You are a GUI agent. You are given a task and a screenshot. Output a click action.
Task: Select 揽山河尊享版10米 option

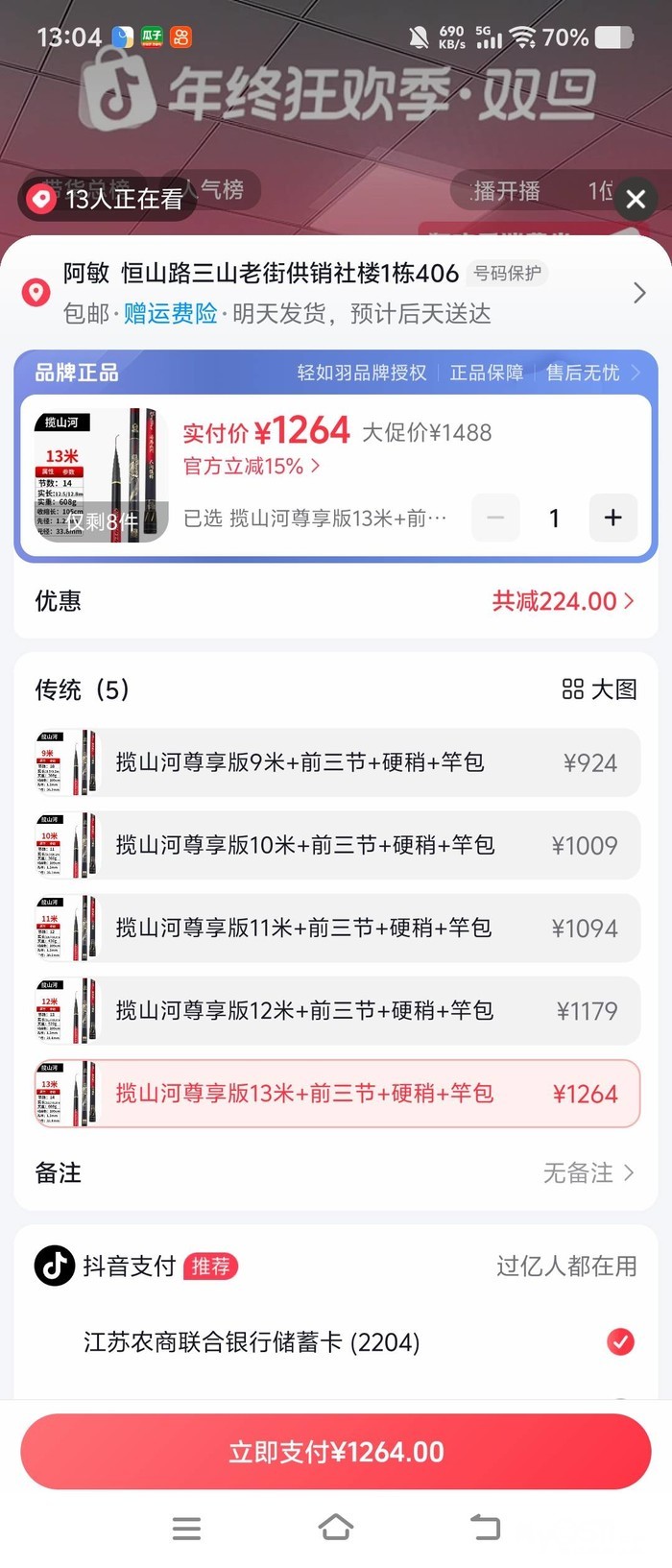336,846
